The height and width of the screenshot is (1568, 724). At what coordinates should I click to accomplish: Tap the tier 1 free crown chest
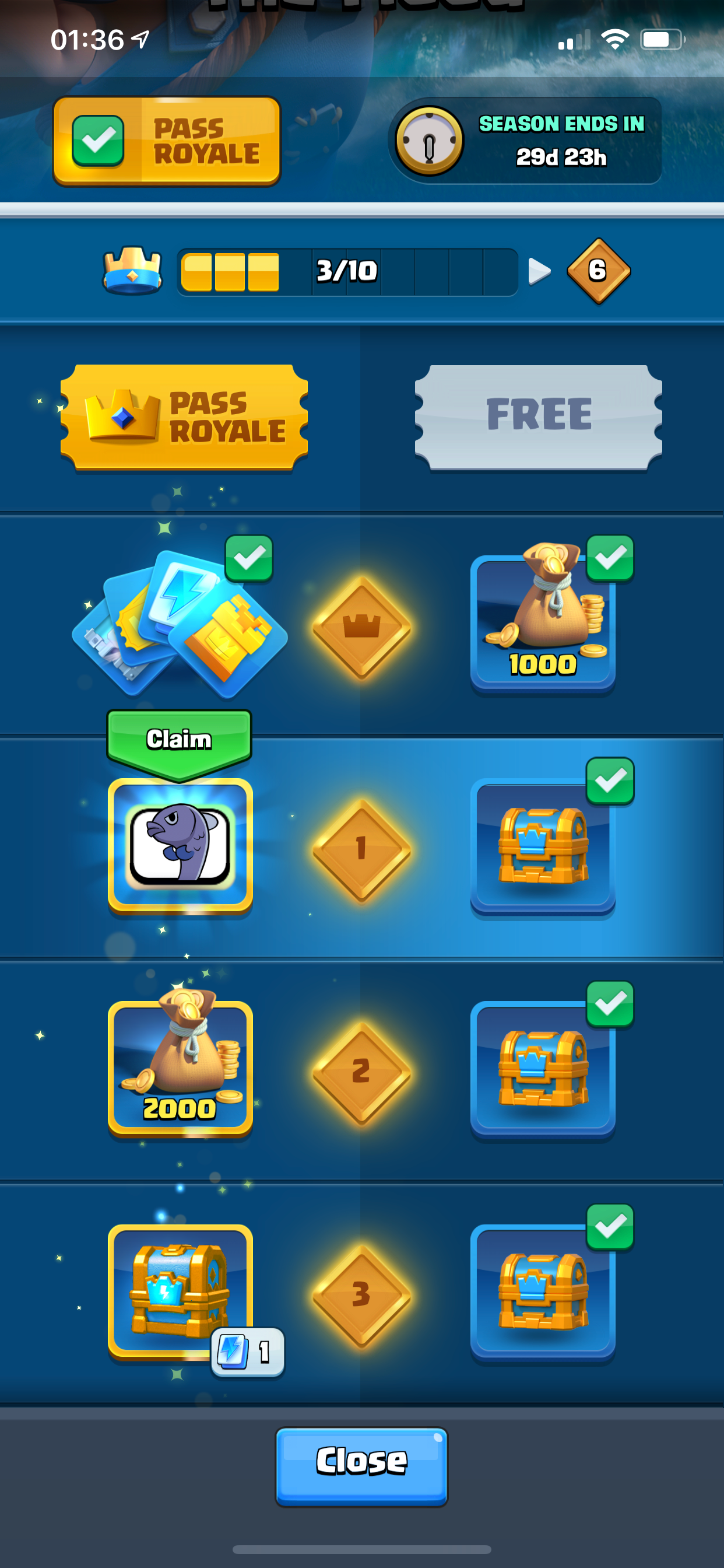coord(543,846)
